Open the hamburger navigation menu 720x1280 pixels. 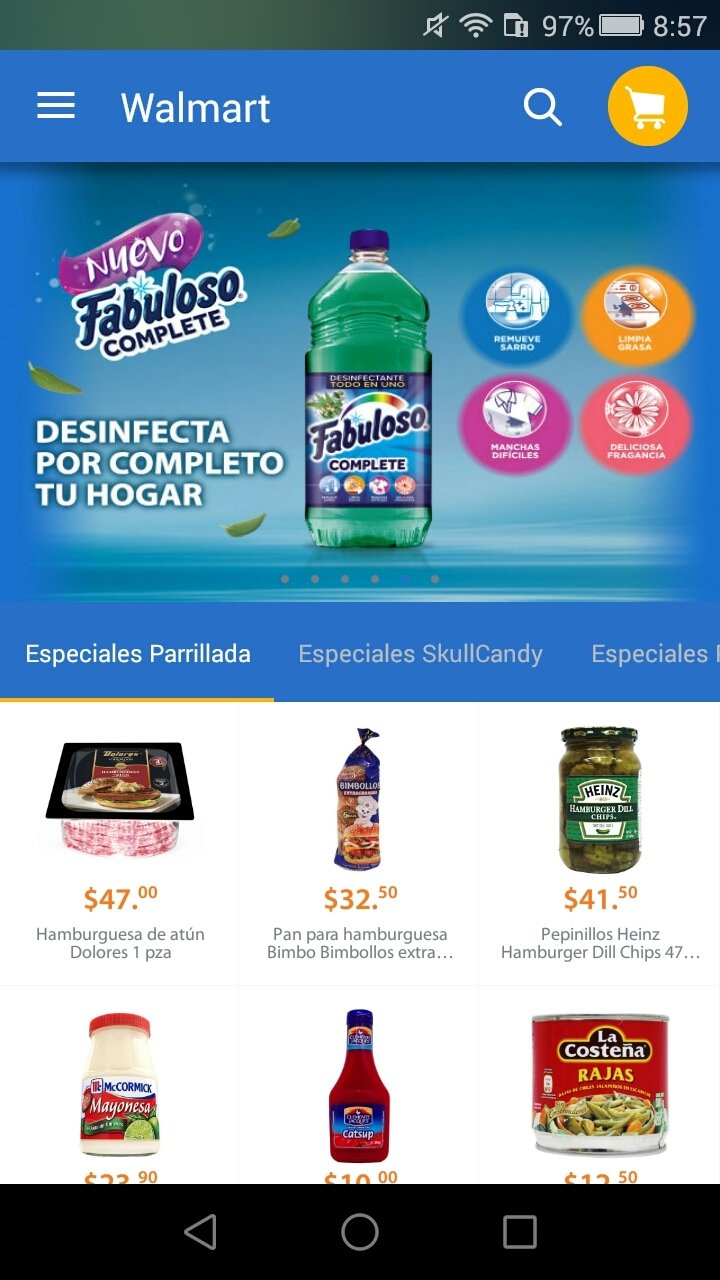pyautogui.click(x=56, y=106)
